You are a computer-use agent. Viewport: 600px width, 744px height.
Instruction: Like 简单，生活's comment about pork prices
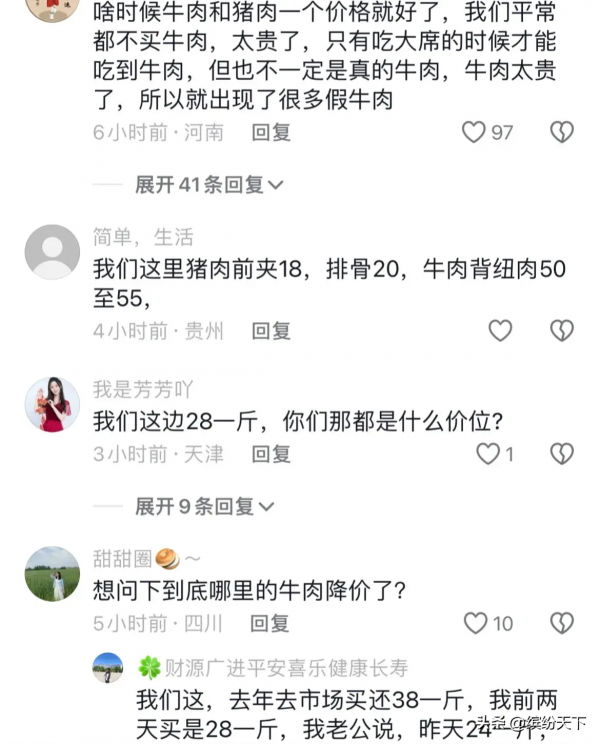tap(500, 330)
